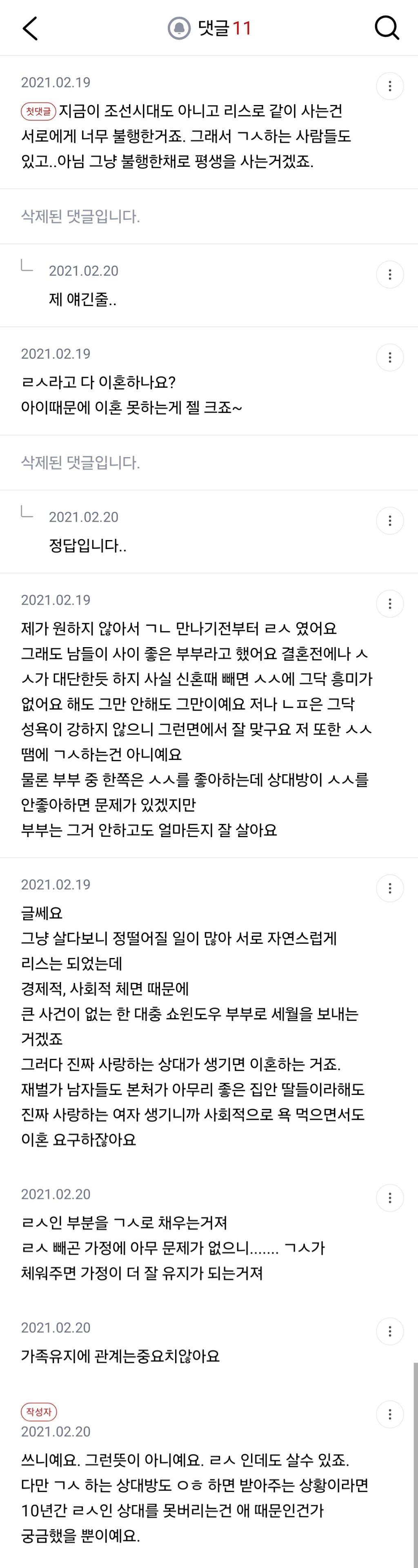
Task: Open more options on the '제 얘긴줄..' reply
Action: tap(390, 275)
